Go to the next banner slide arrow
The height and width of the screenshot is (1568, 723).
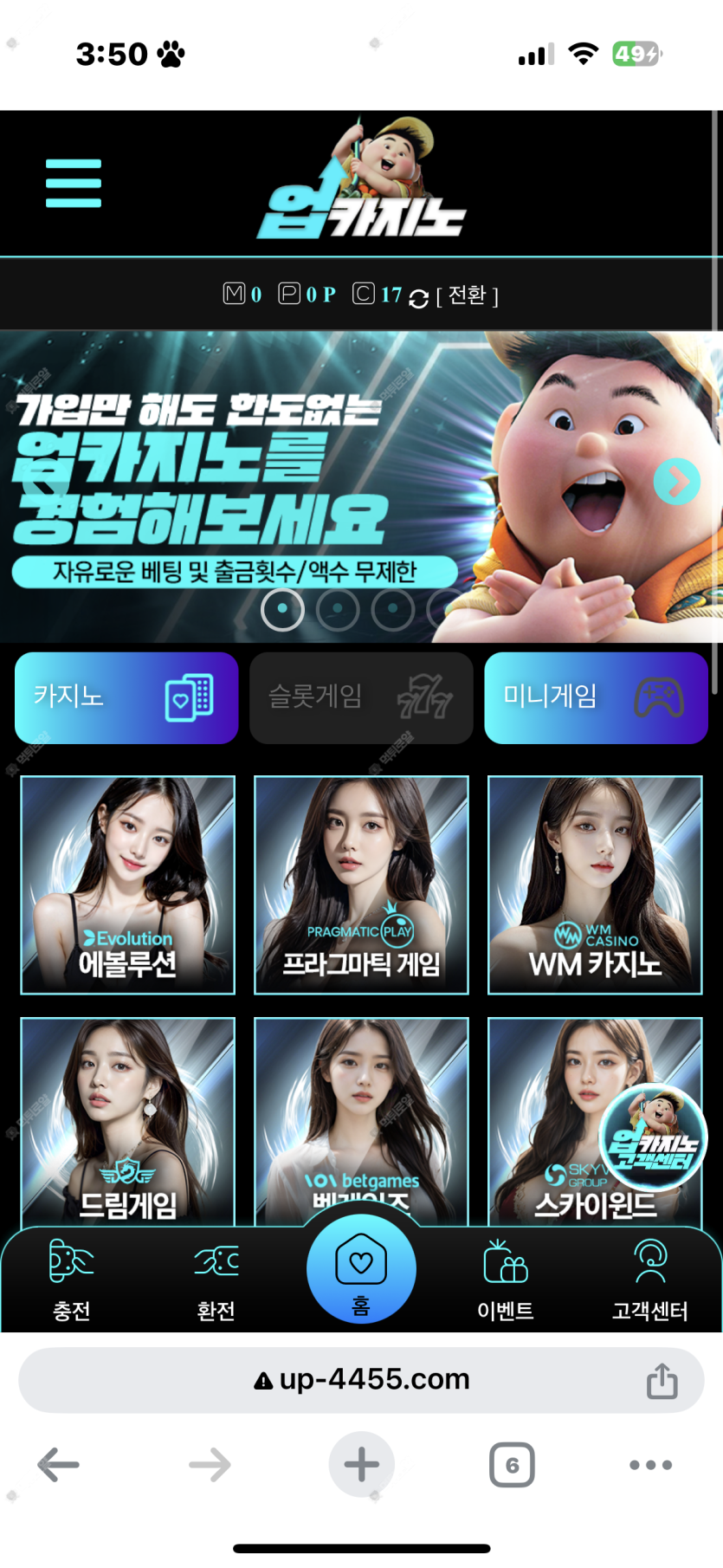[676, 482]
